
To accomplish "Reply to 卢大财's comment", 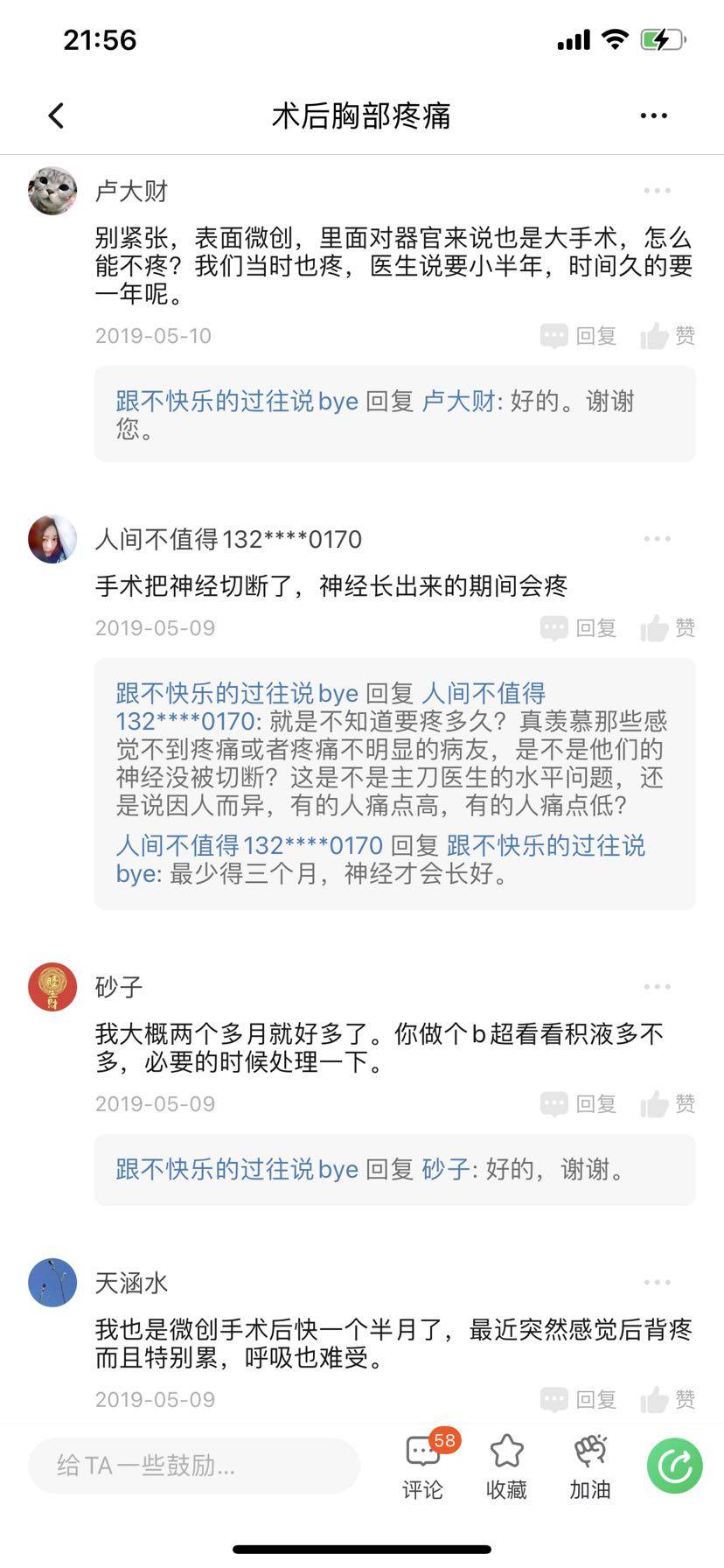I will point(579,336).
